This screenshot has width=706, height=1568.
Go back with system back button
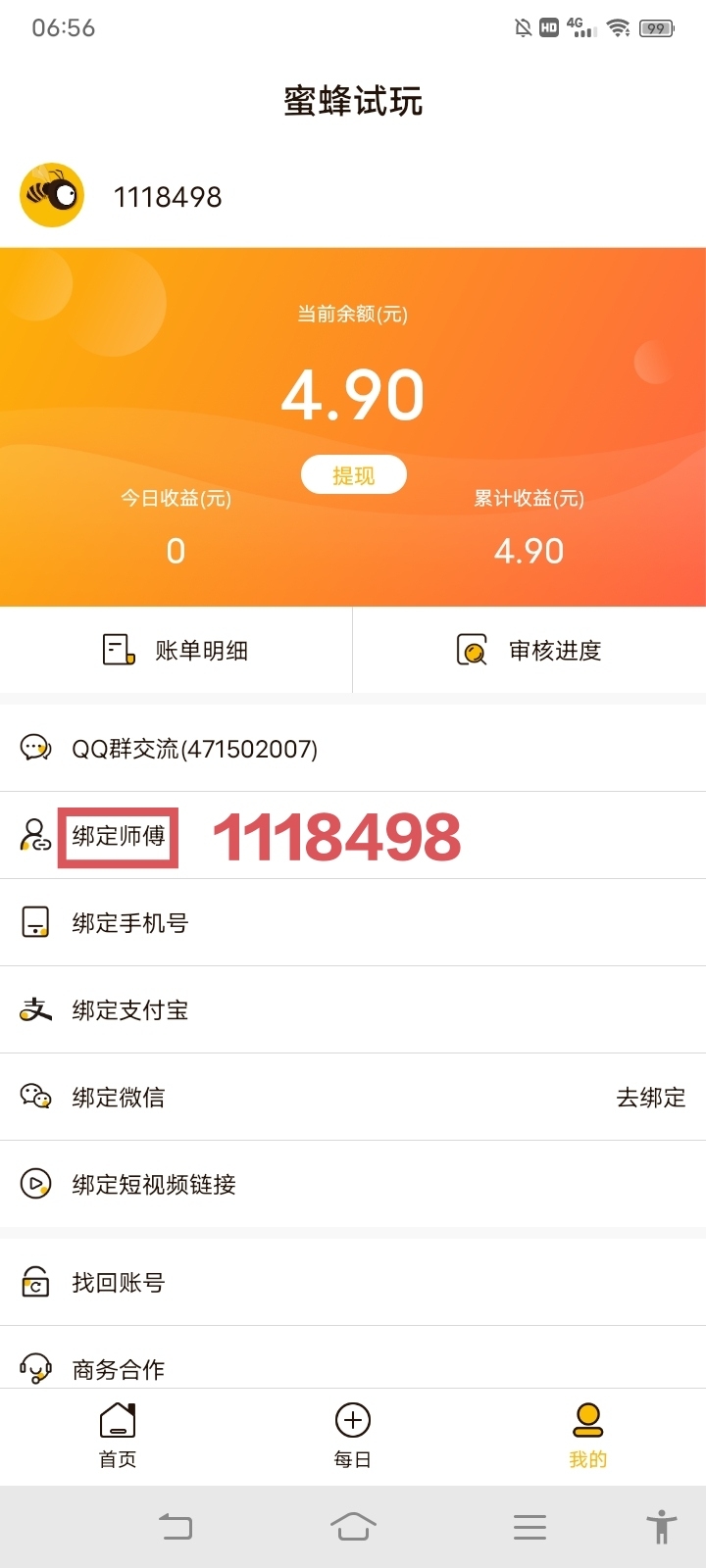(176, 1527)
